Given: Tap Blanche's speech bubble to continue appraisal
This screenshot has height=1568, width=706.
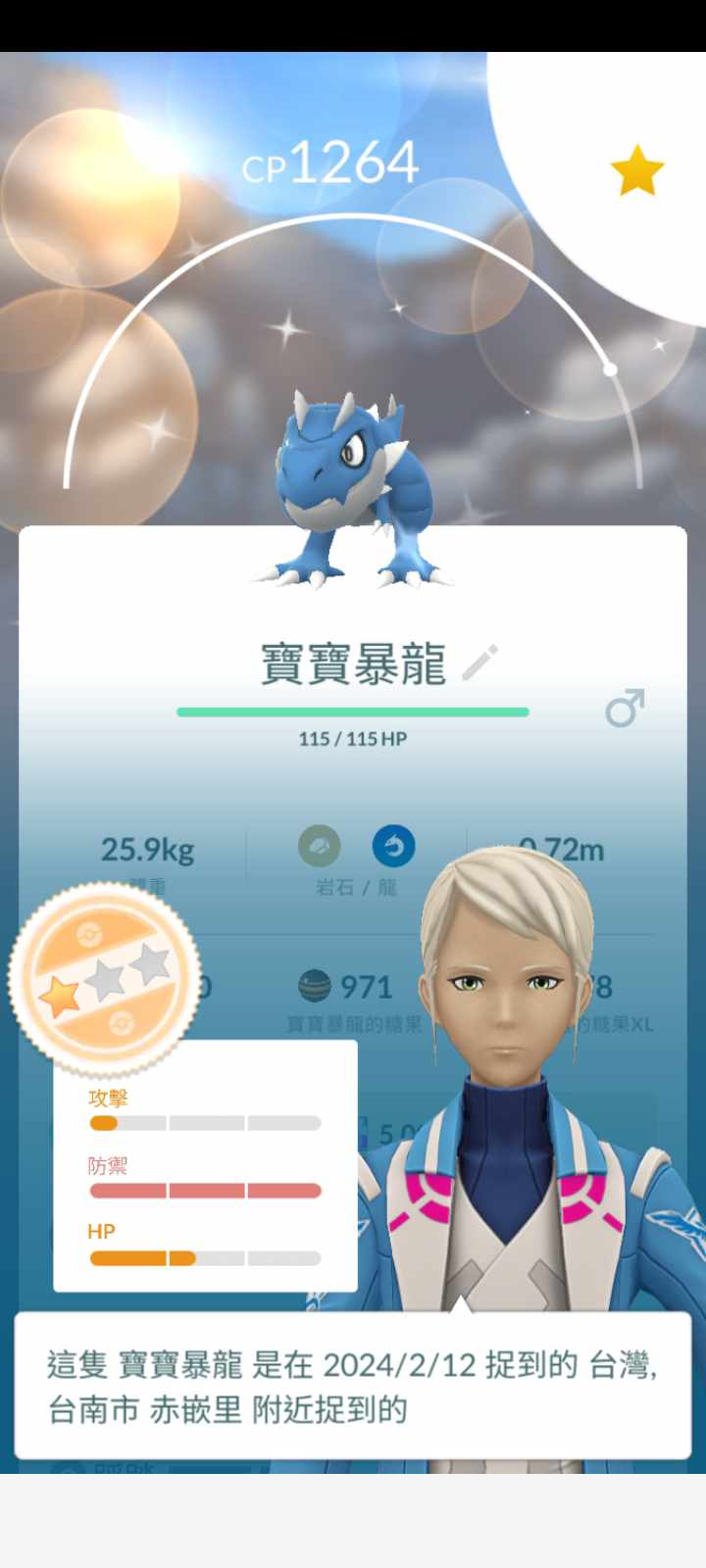Looking at the screenshot, I should click(353, 1386).
